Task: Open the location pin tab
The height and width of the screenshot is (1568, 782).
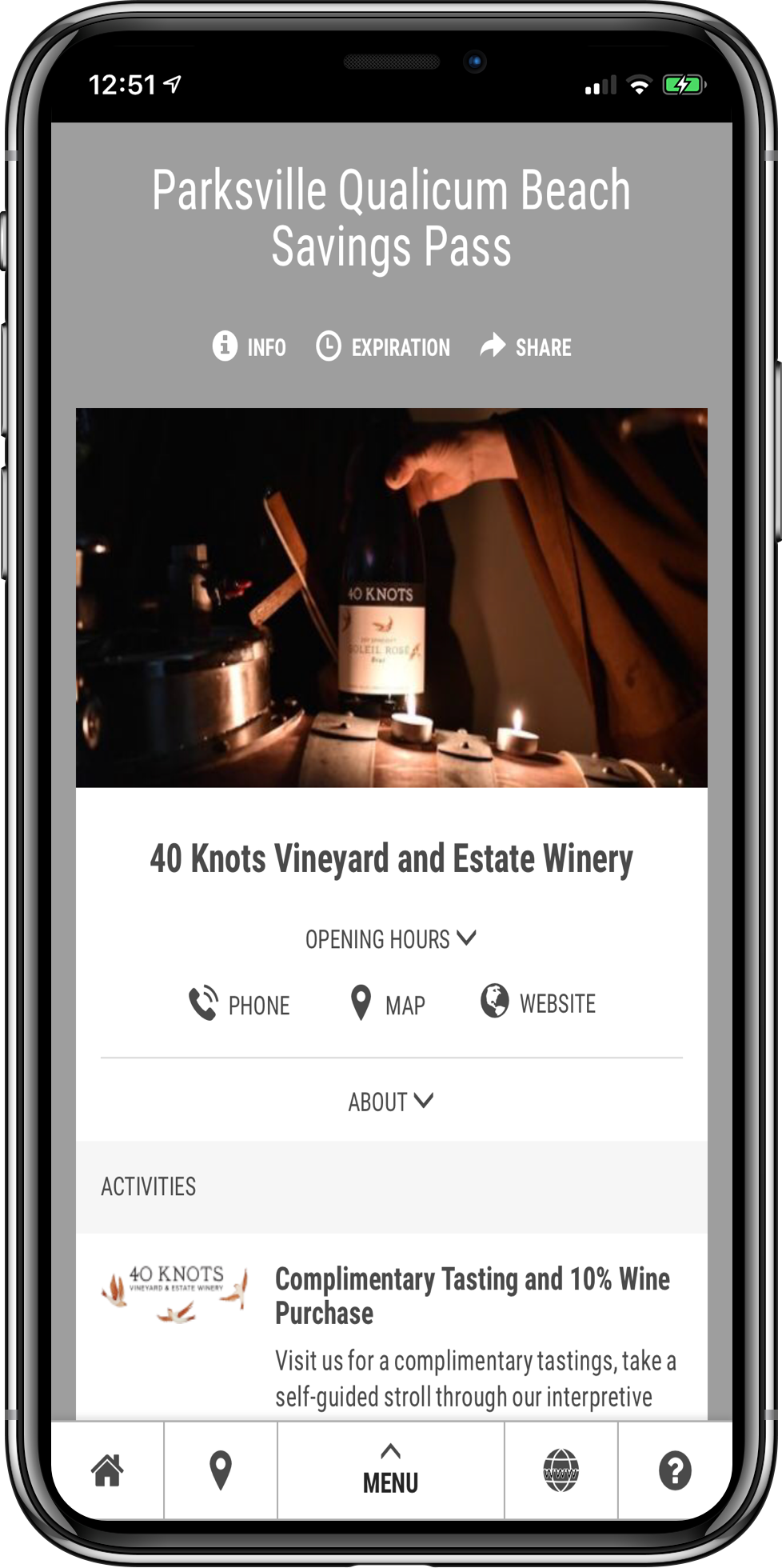Action: pyautogui.click(x=221, y=1470)
